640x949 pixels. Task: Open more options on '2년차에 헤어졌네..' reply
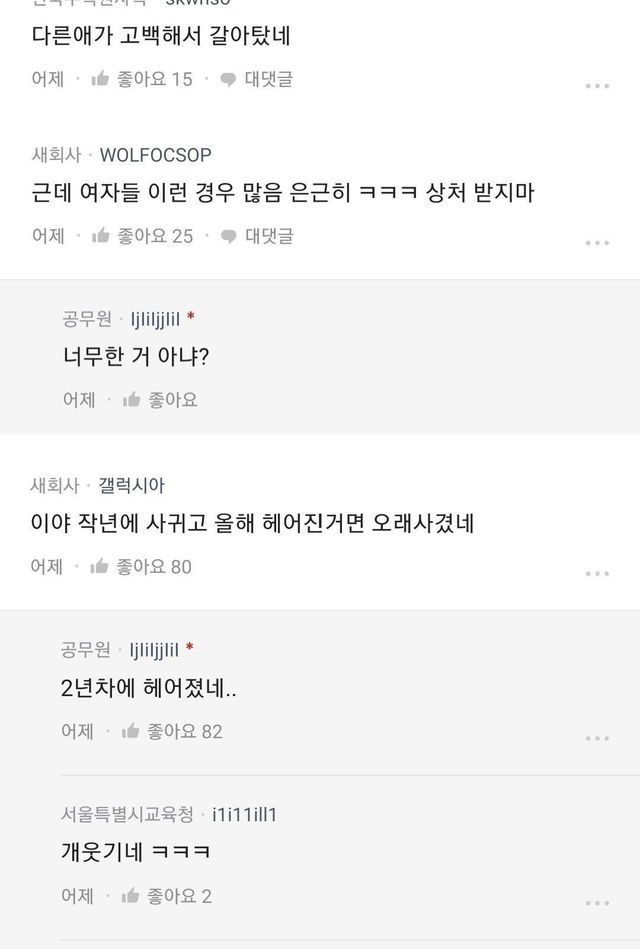coord(597,739)
